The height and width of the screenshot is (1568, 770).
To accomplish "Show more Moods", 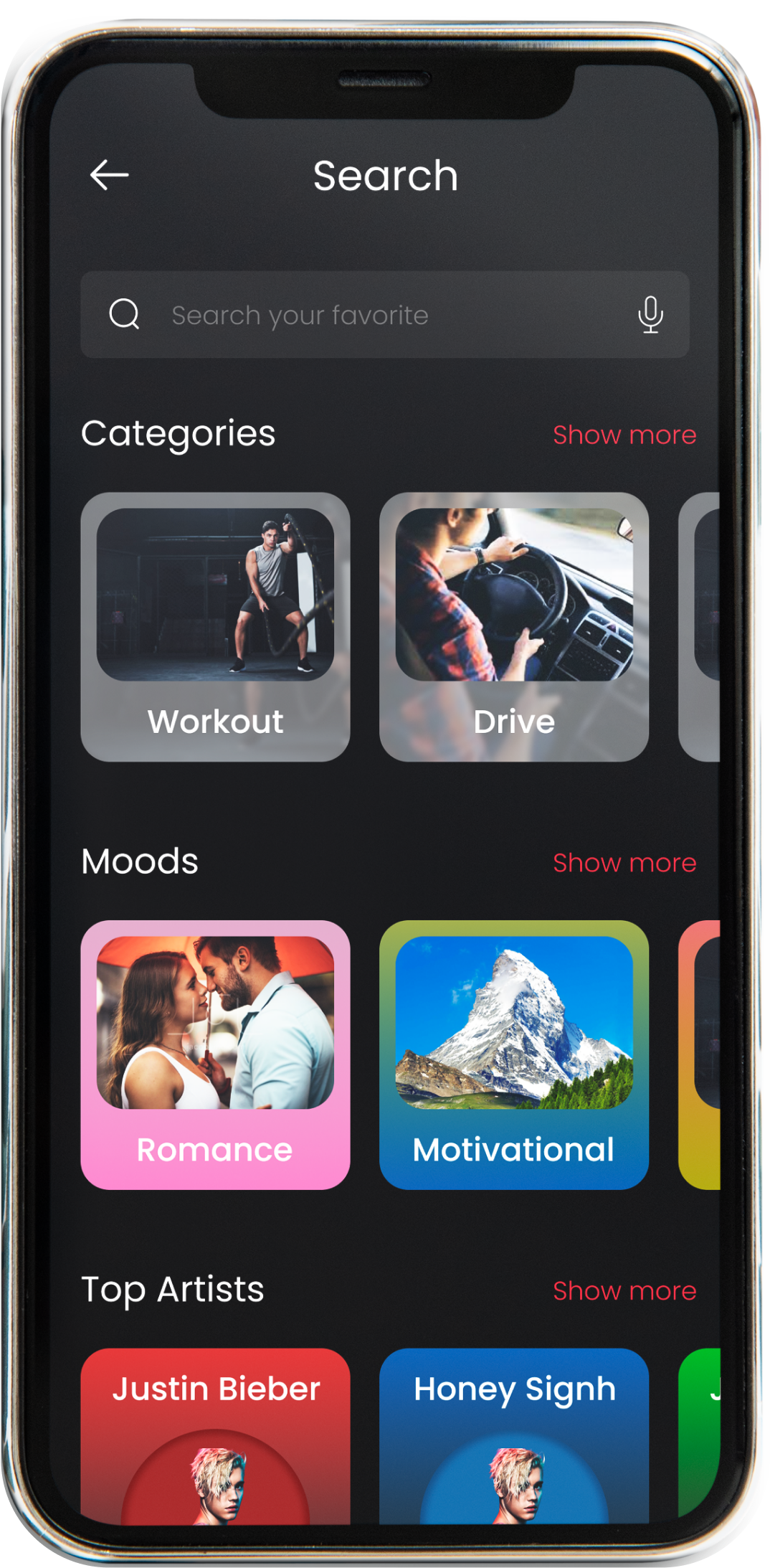I will [624, 862].
